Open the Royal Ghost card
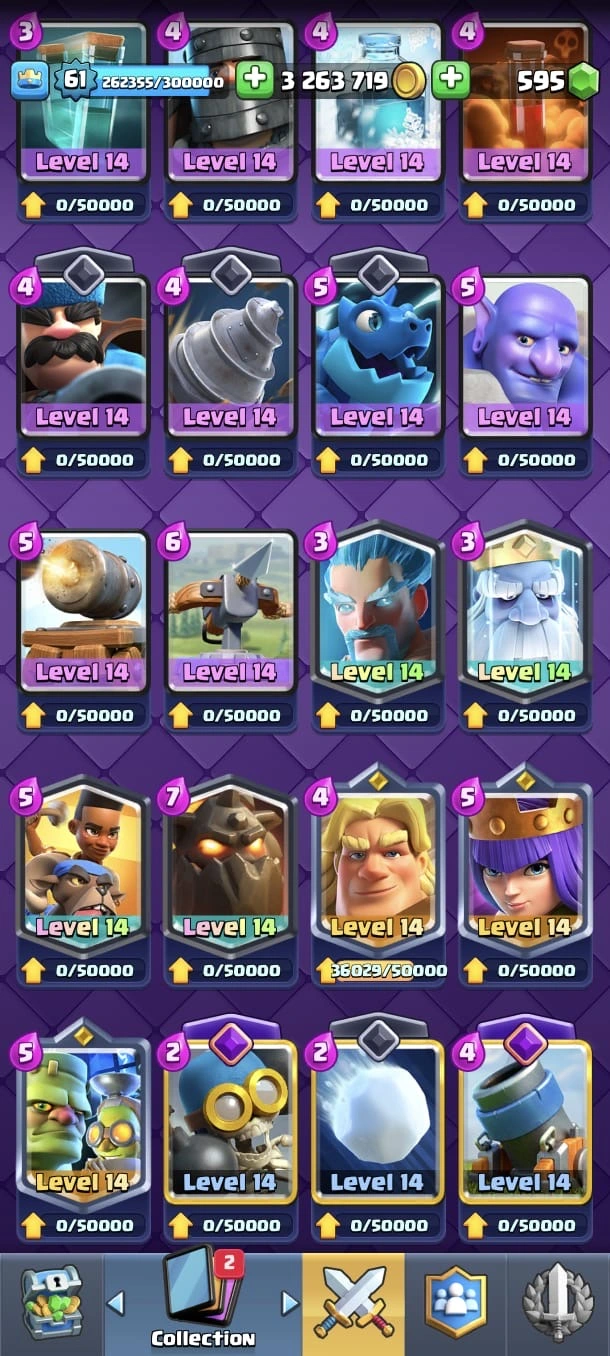The width and height of the screenshot is (610, 1356). point(523,610)
